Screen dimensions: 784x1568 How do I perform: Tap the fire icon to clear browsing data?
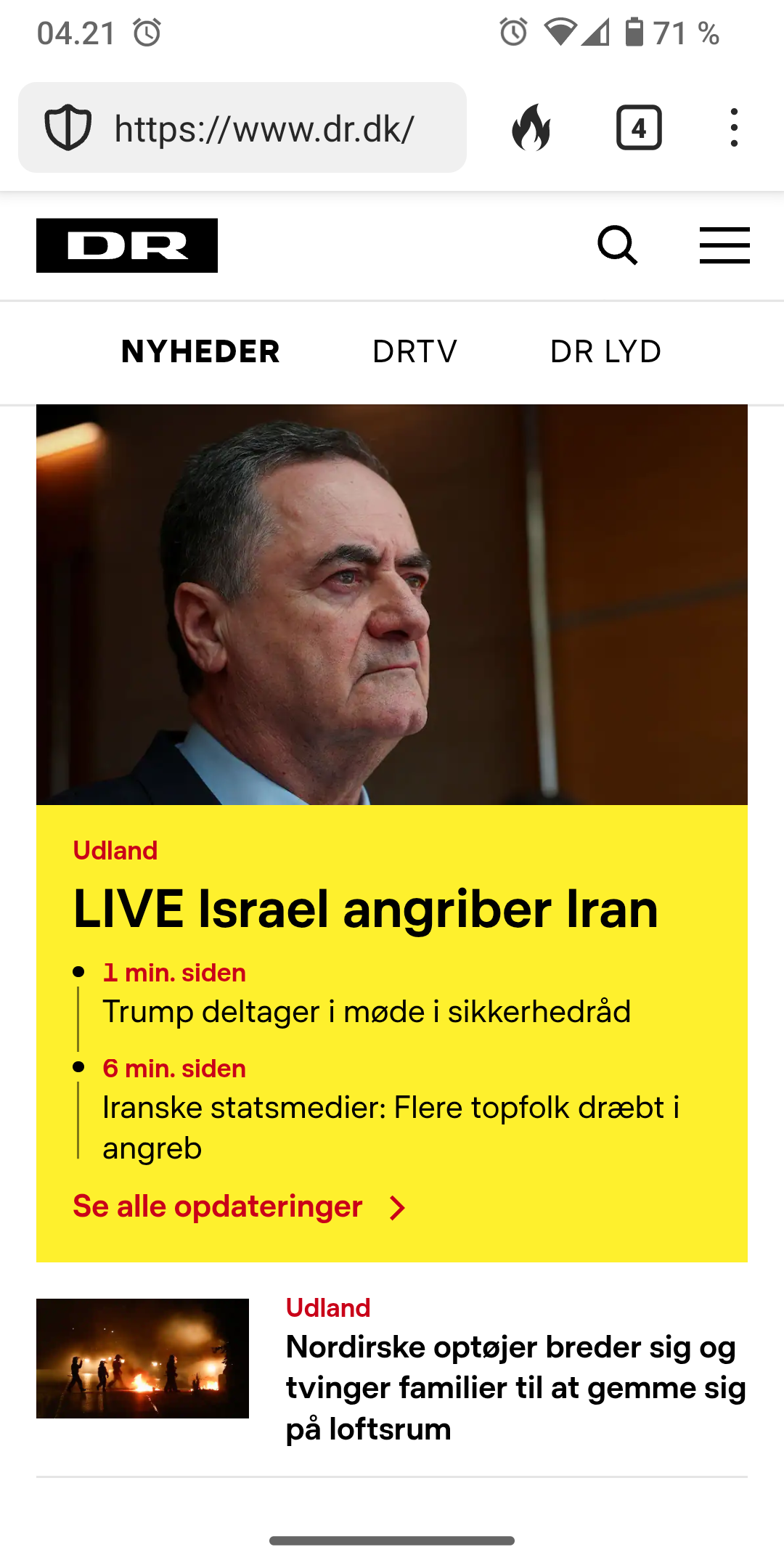(x=531, y=128)
